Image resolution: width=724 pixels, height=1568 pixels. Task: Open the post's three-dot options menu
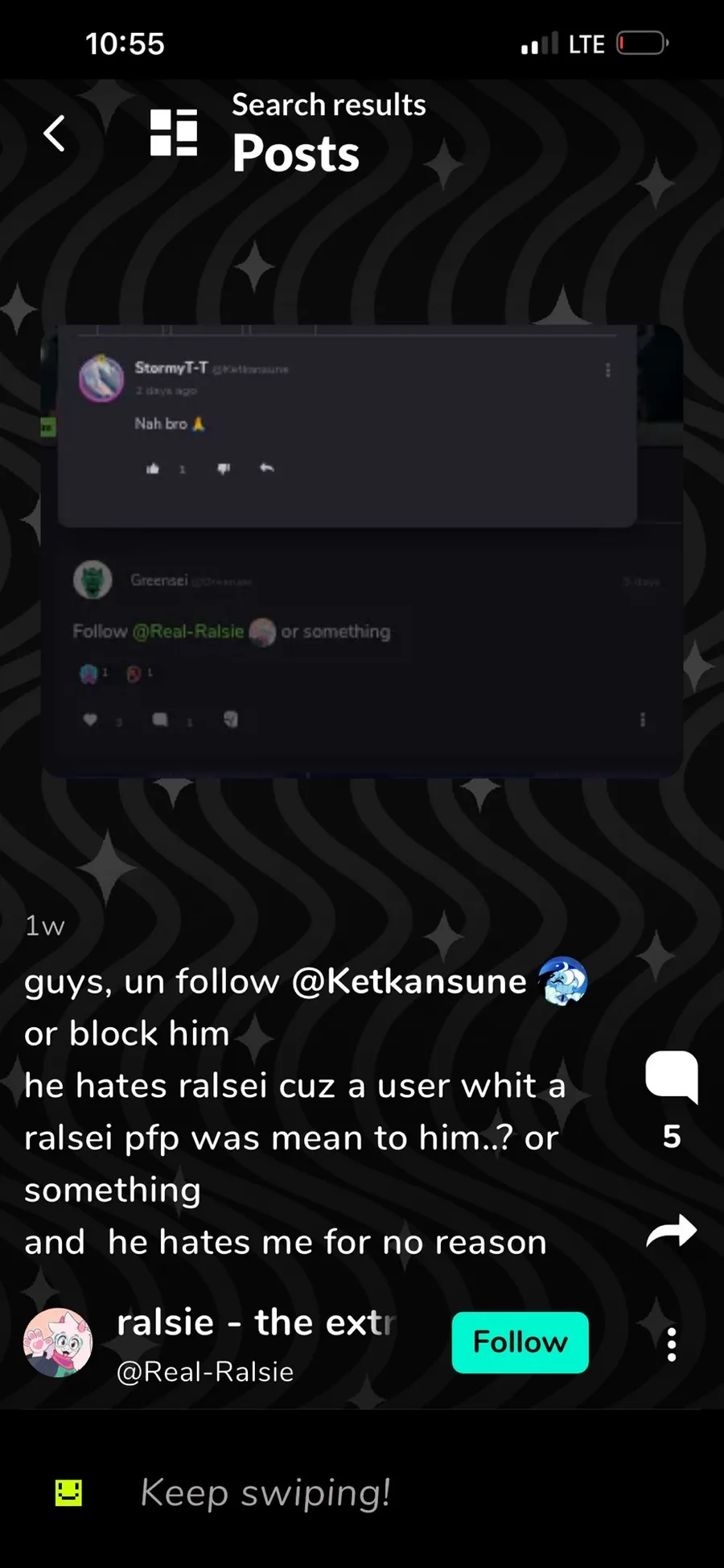point(671,1344)
